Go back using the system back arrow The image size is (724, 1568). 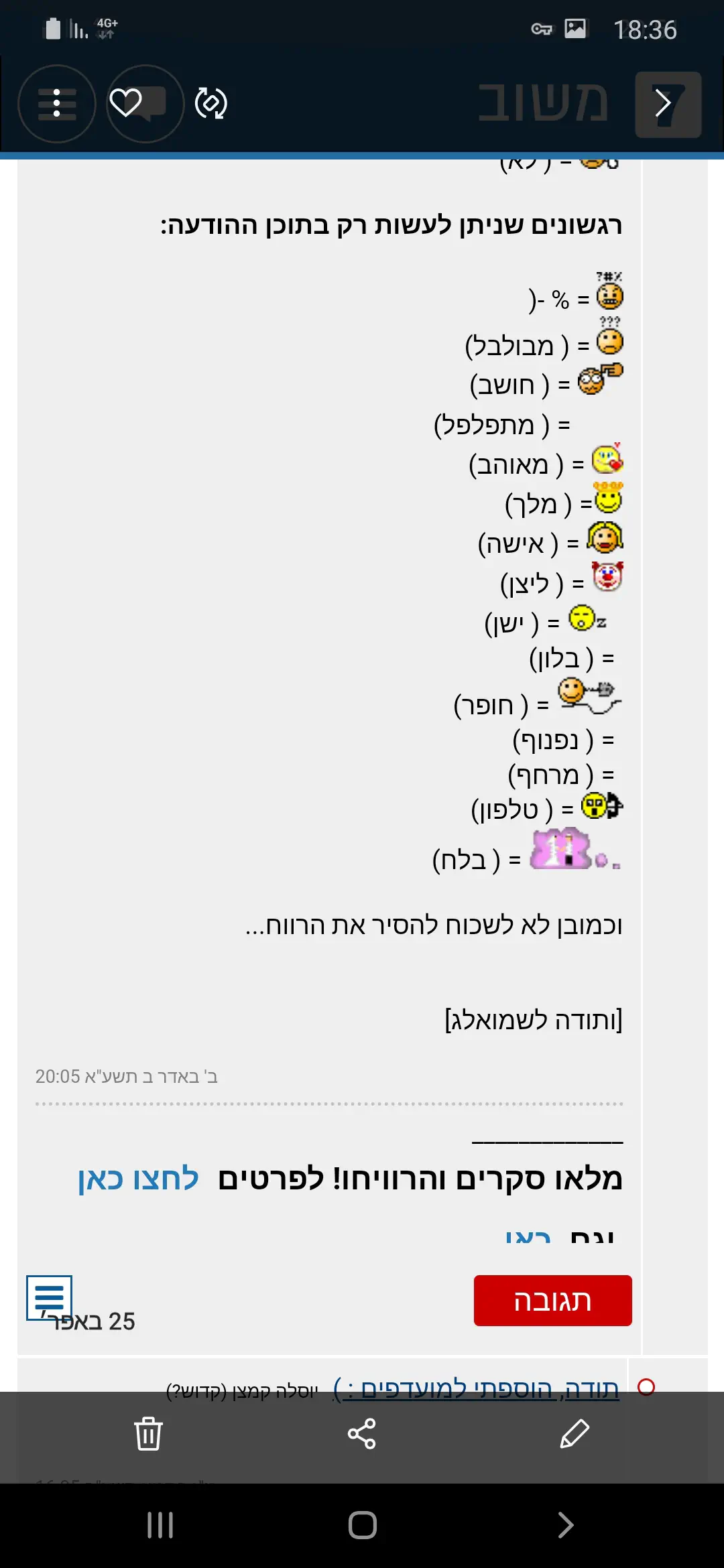pyautogui.click(x=565, y=1525)
